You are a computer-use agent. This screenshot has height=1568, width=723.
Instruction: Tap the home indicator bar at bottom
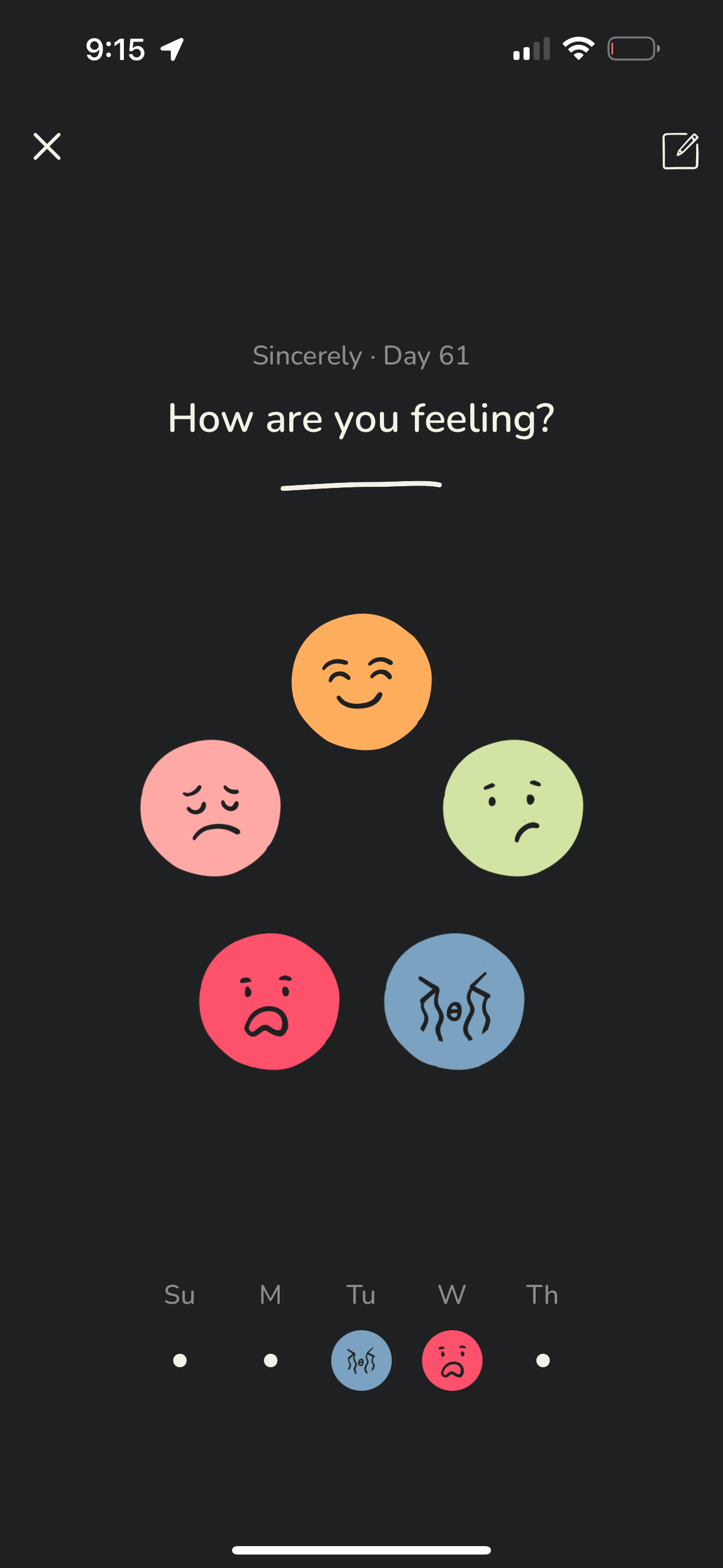(x=361, y=1548)
